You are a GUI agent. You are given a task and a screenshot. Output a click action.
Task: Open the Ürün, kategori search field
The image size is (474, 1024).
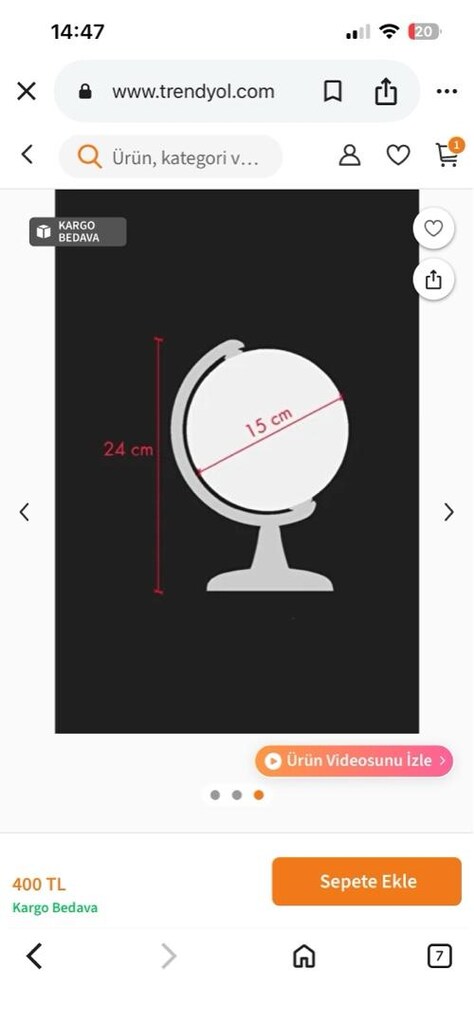(170, 157)
